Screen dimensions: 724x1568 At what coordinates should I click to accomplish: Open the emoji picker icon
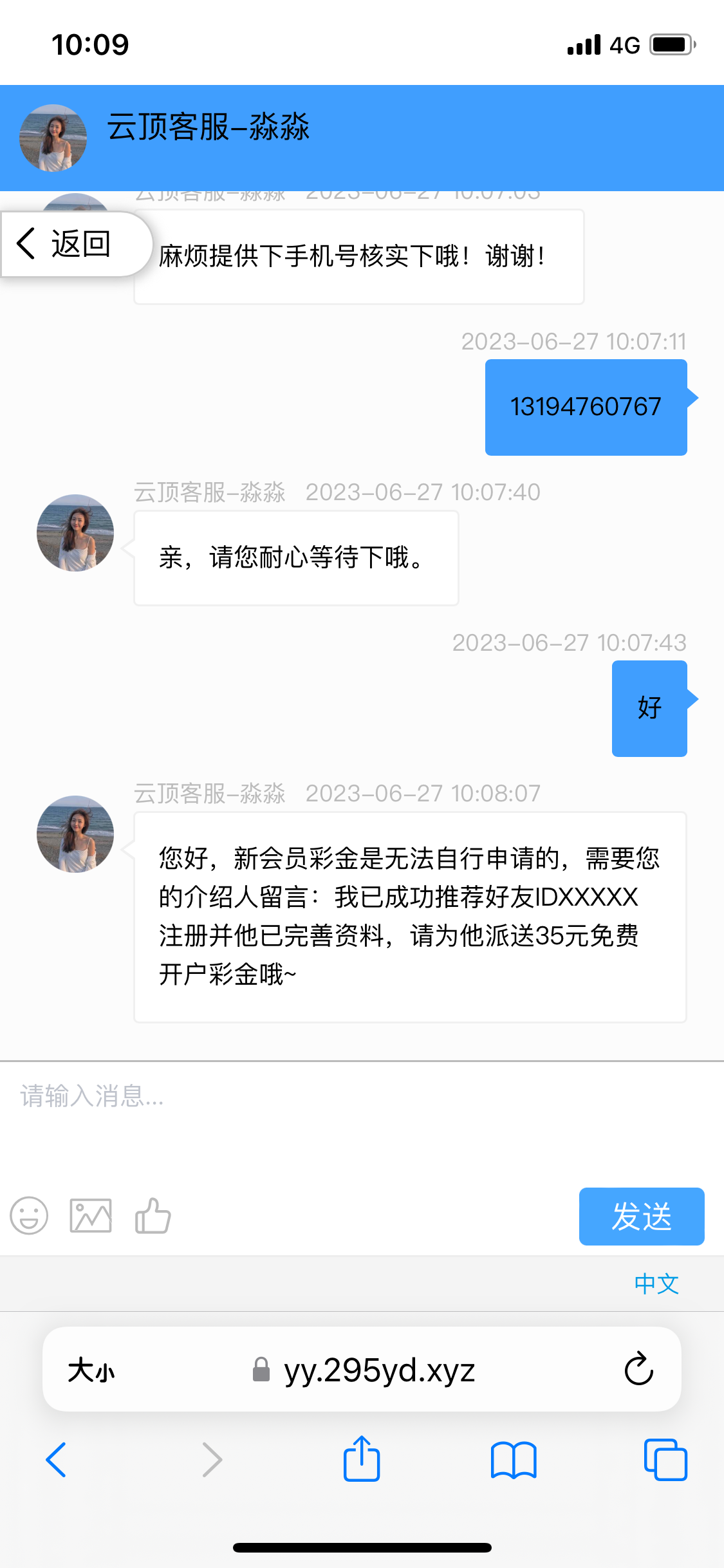pyautogui.click(x=28, y=1216)
